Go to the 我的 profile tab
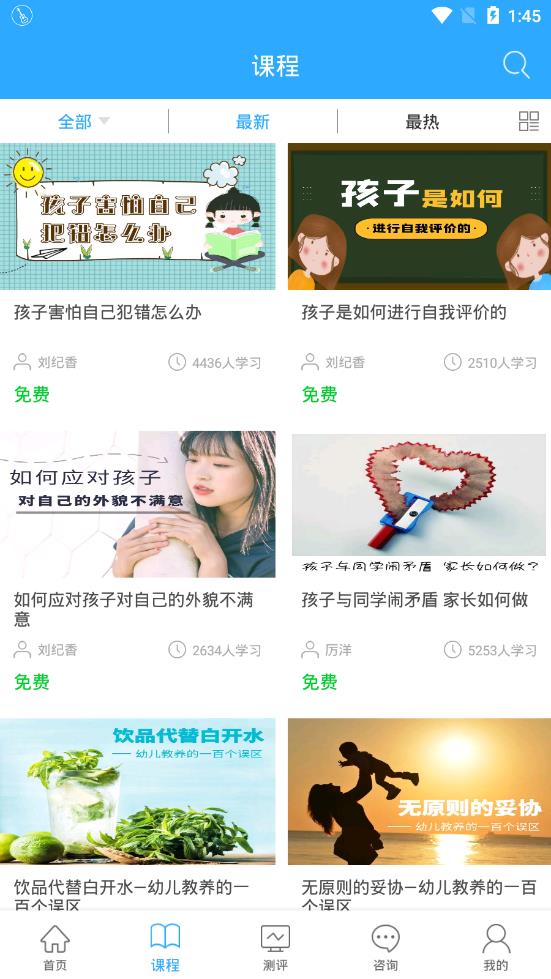This screenshot has height=979, width=551. [496, 948]
